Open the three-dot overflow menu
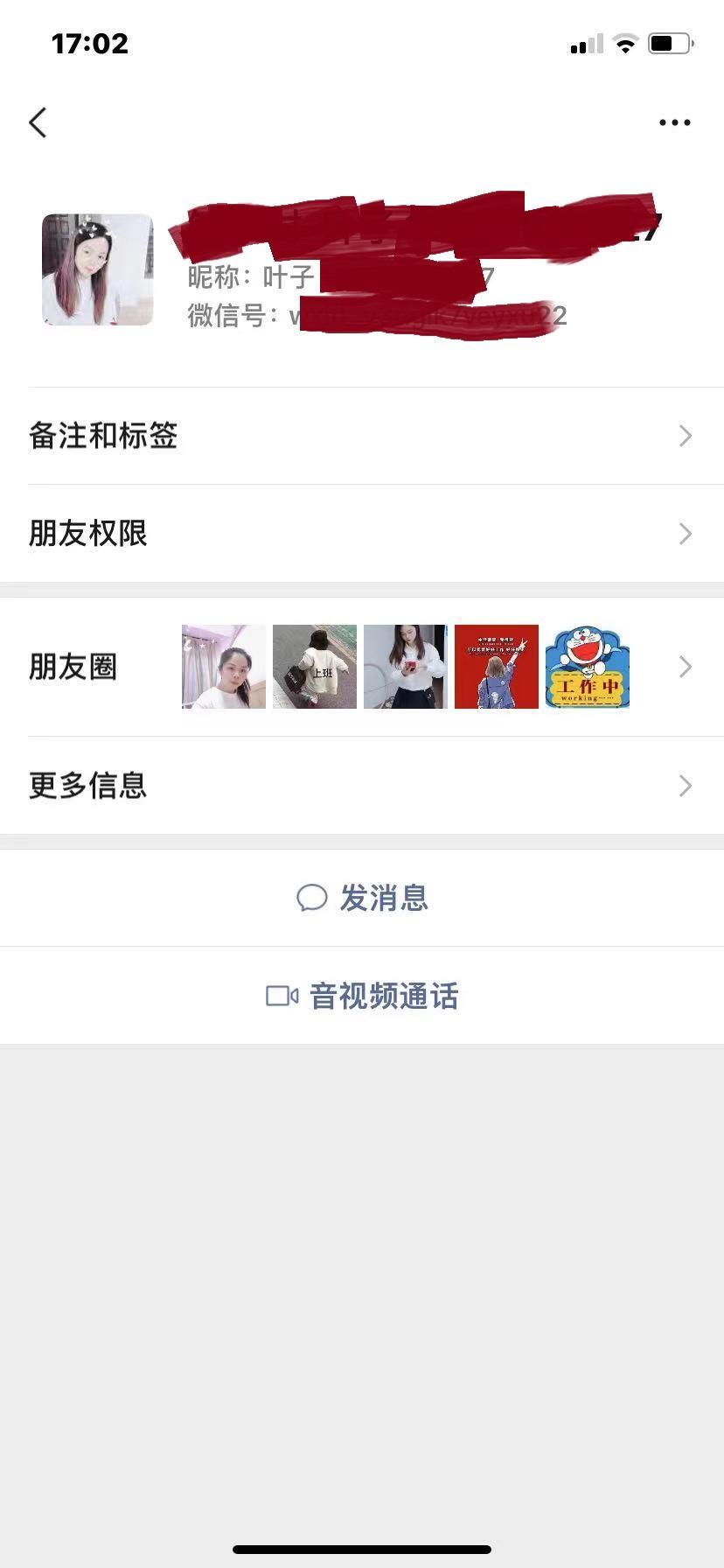This screenshot has height=1568, width=724. pyautogui.click(x=674, y=123)
